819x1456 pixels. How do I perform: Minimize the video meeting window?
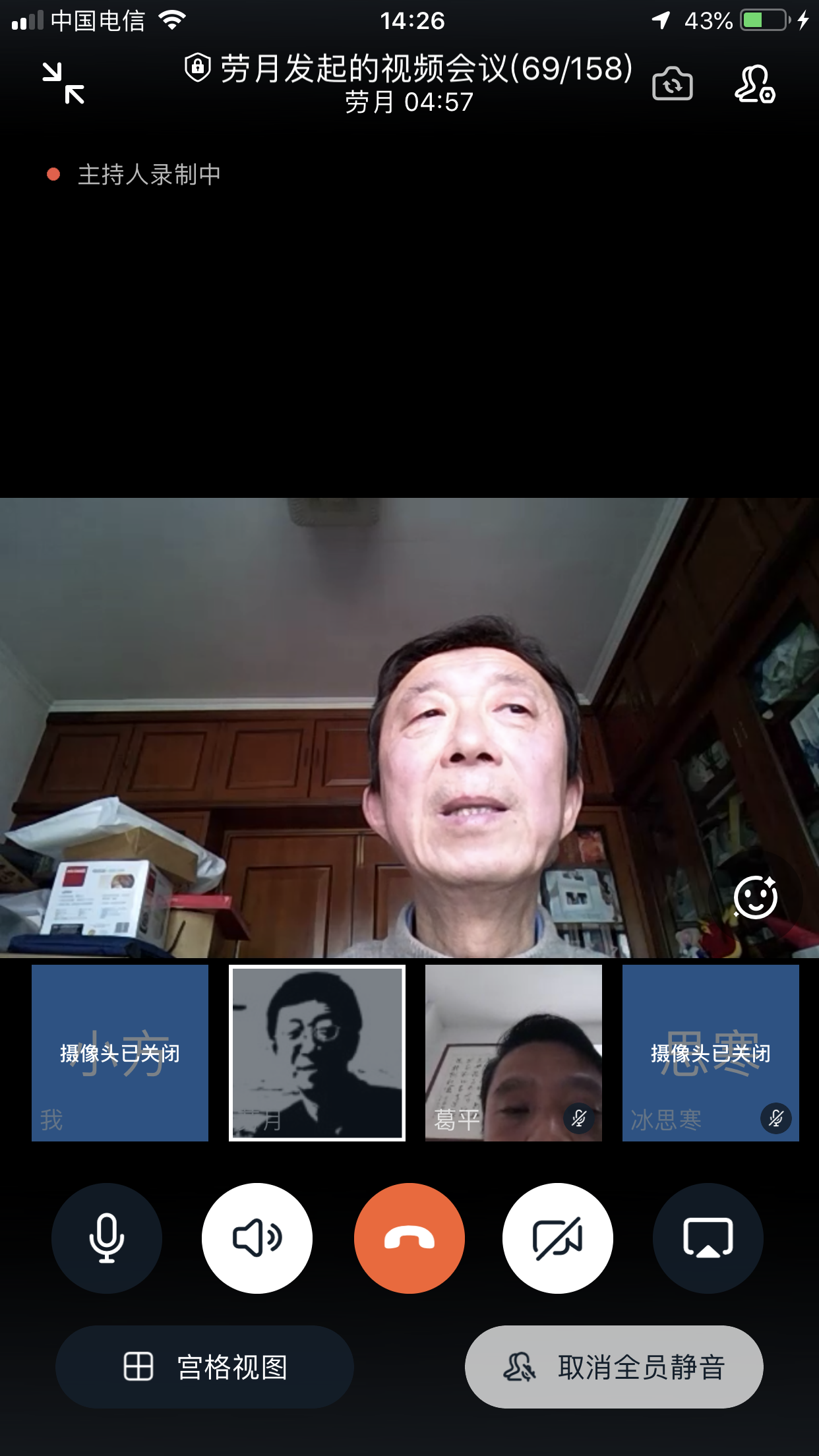tap(63, 83)
